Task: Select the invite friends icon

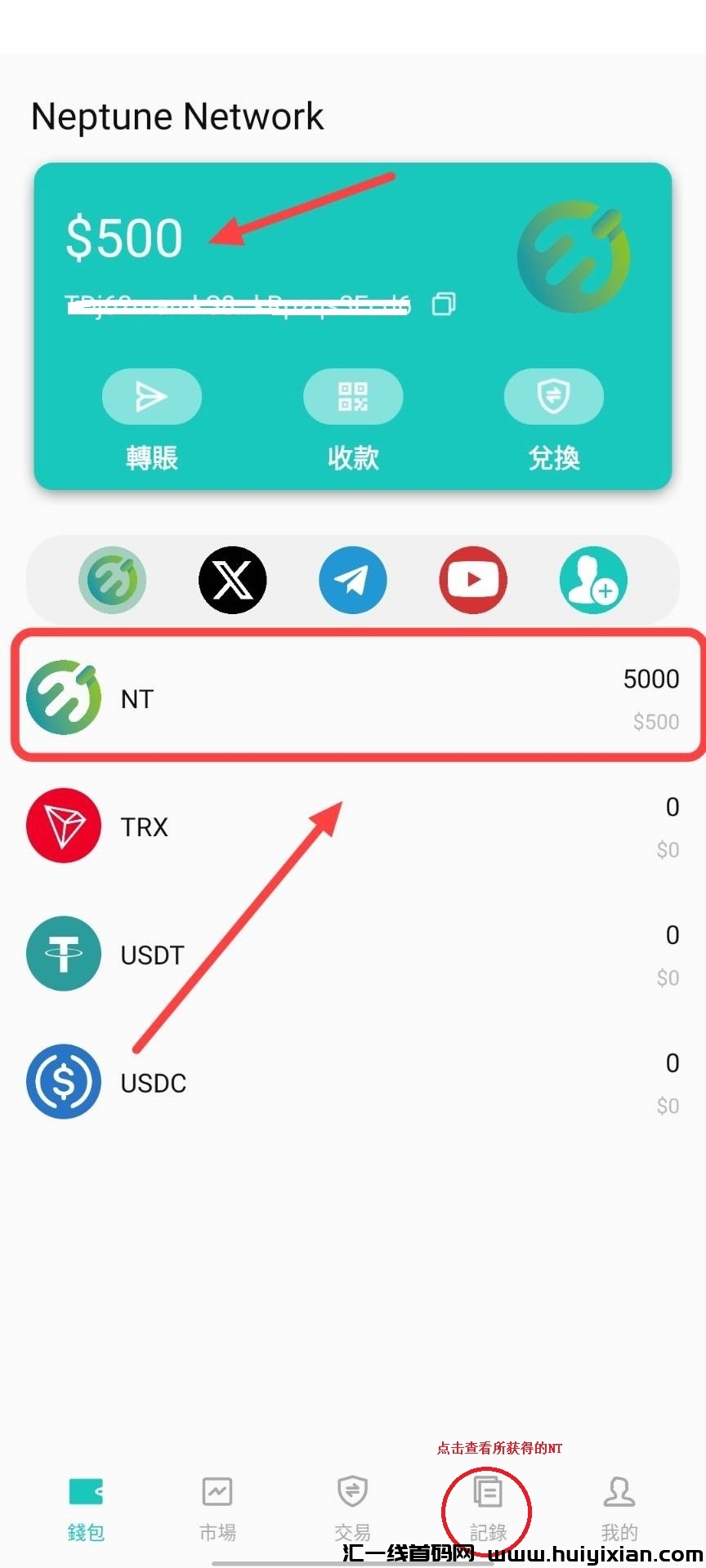Action: (593, 580)
